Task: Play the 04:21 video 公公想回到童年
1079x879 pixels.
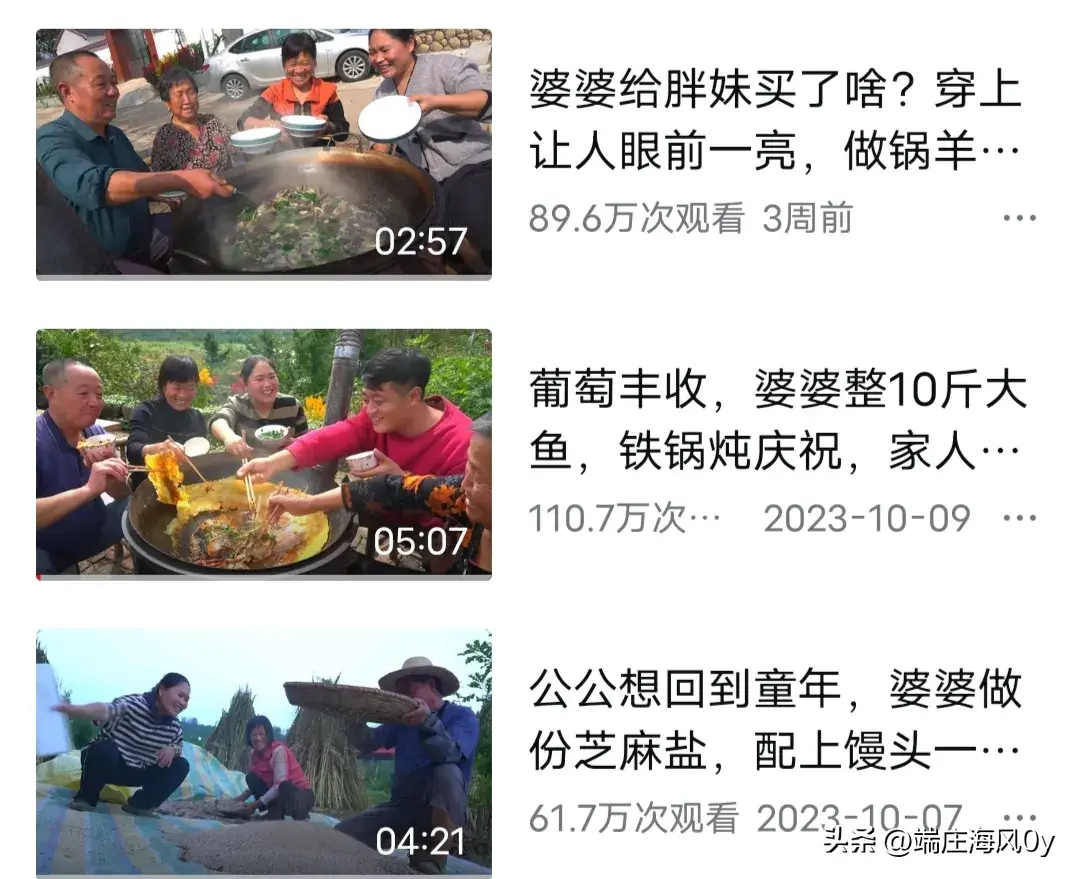Action: pos(264,753)
